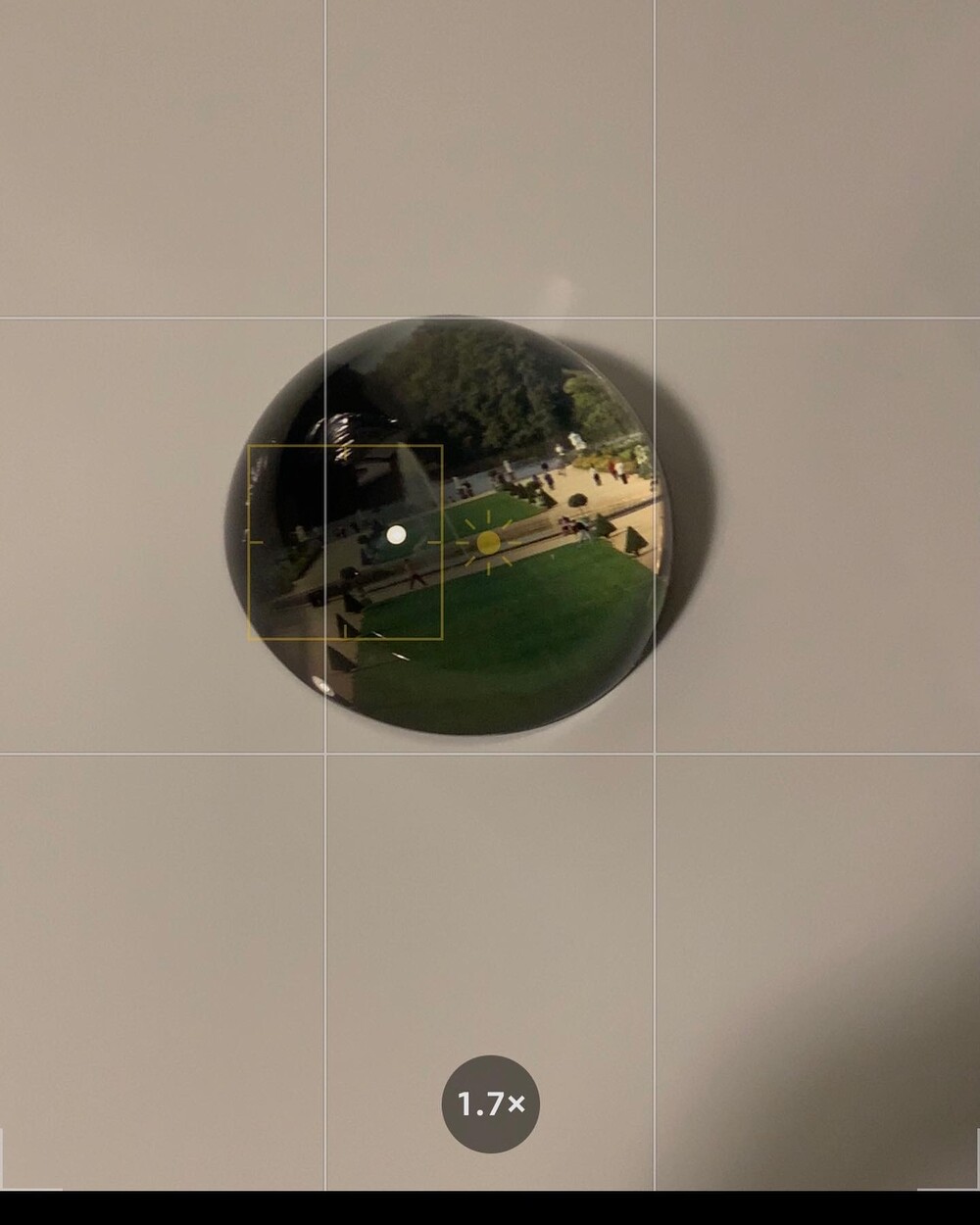Tap the 1.7× zoom level button
This screenshot has height=1225, width=980.
click(x=491, y=1103)
